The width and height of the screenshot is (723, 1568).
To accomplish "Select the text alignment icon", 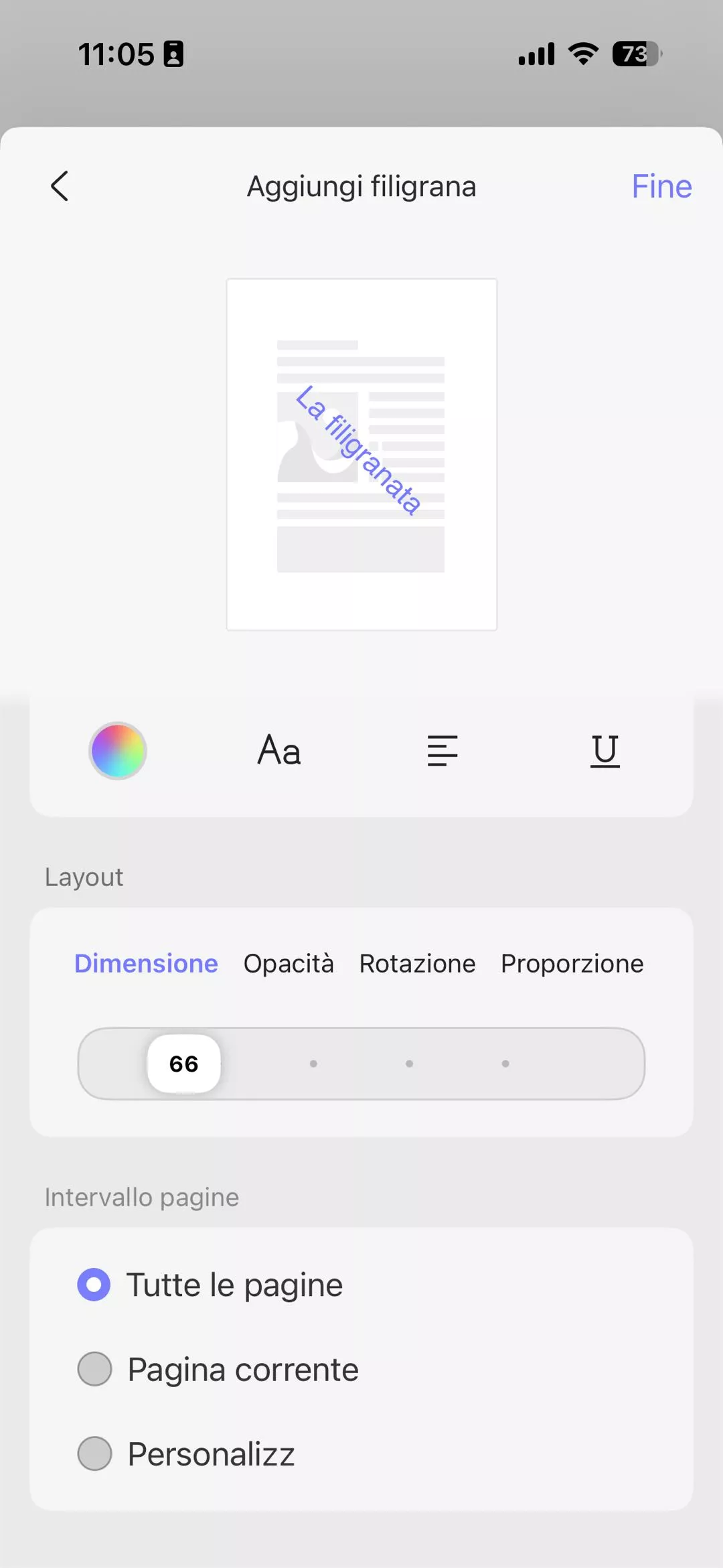I will (442, 750).
